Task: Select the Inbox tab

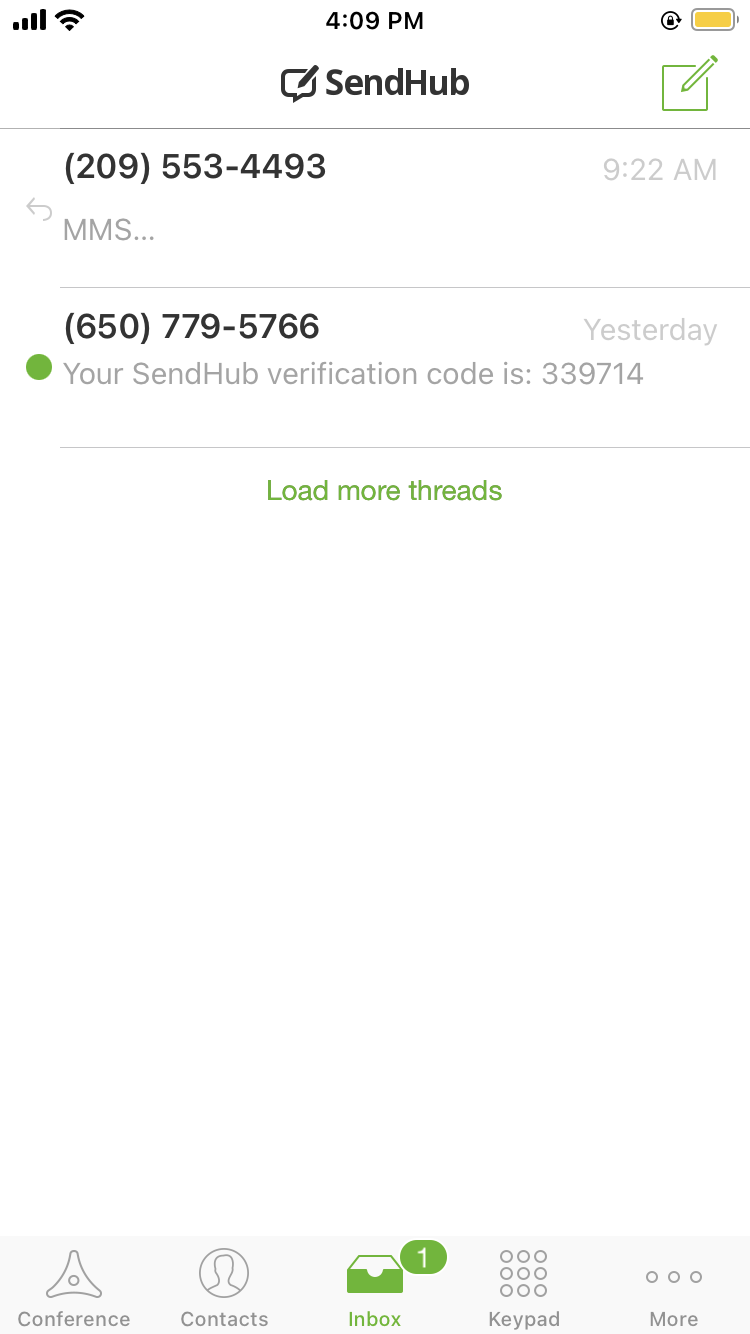Action: click(x=375, y=1288)
